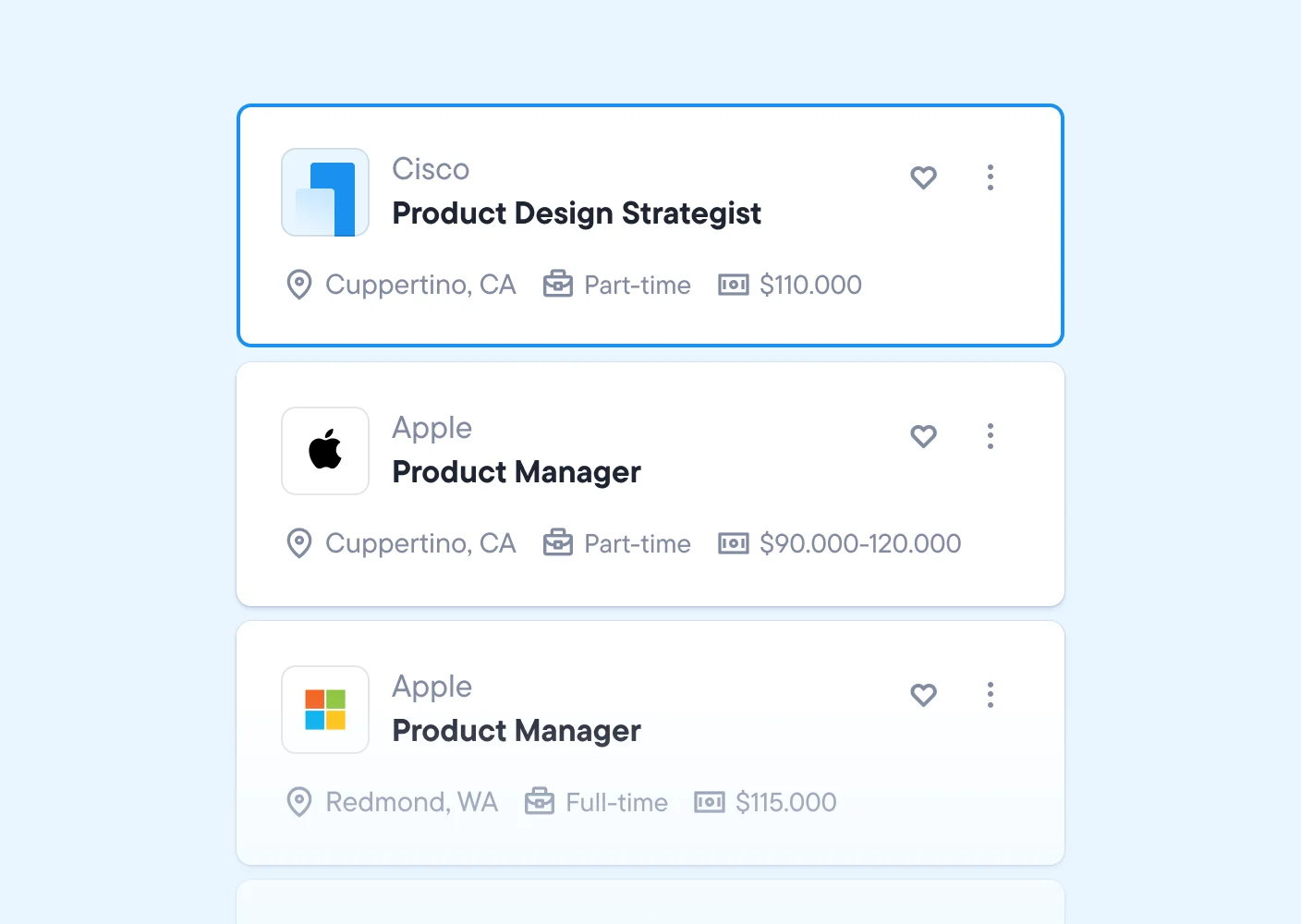
Task: Open the Cisco Product Design Strategist card
Action: (x=577, y=213)
